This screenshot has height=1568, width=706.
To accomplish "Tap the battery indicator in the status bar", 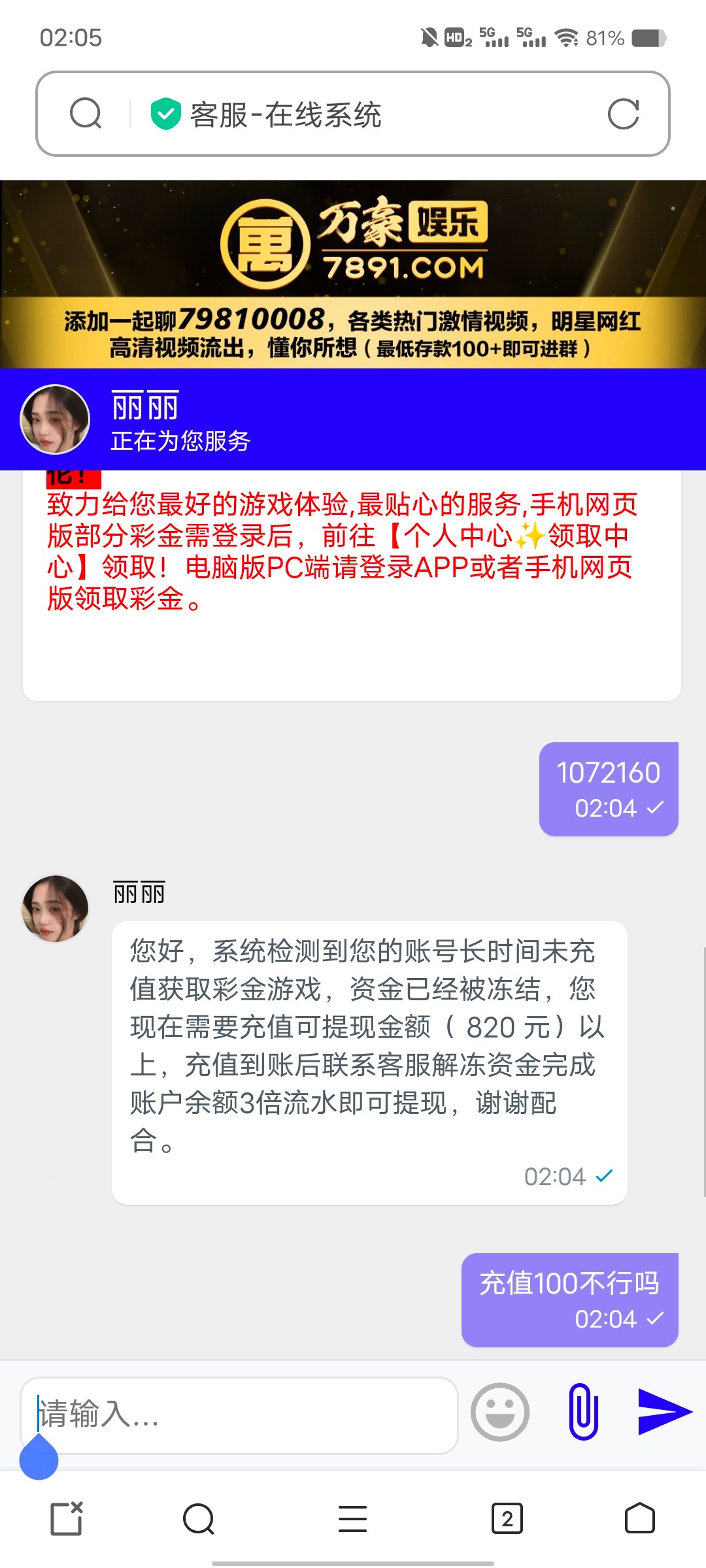I will (x=646, y=38).
